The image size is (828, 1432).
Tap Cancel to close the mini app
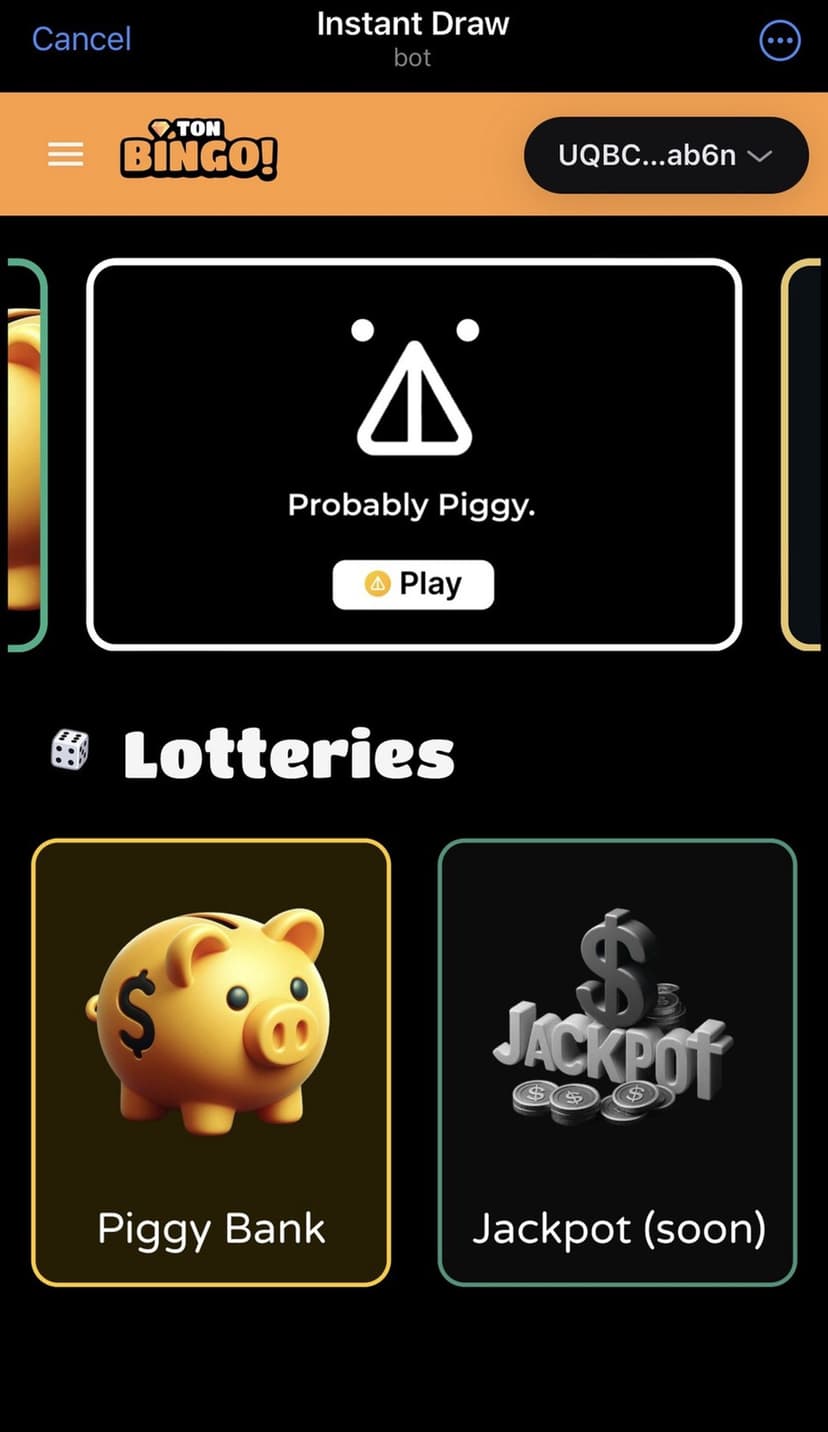pyautogui.click(x=81, y=39)
